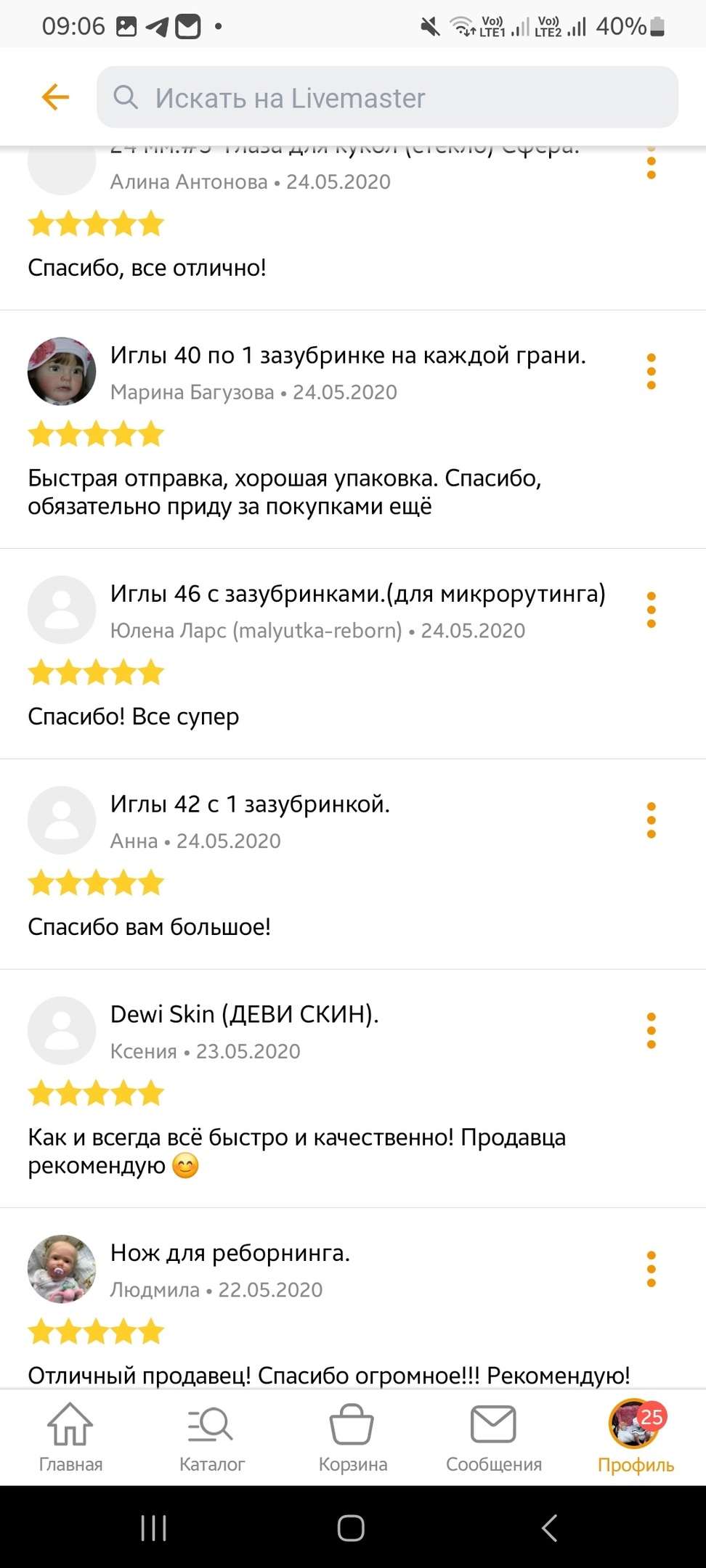The width and height of the screenshot is (706, 1568).
Task: Open options menu for Ксения's review
Action: 651,1031
